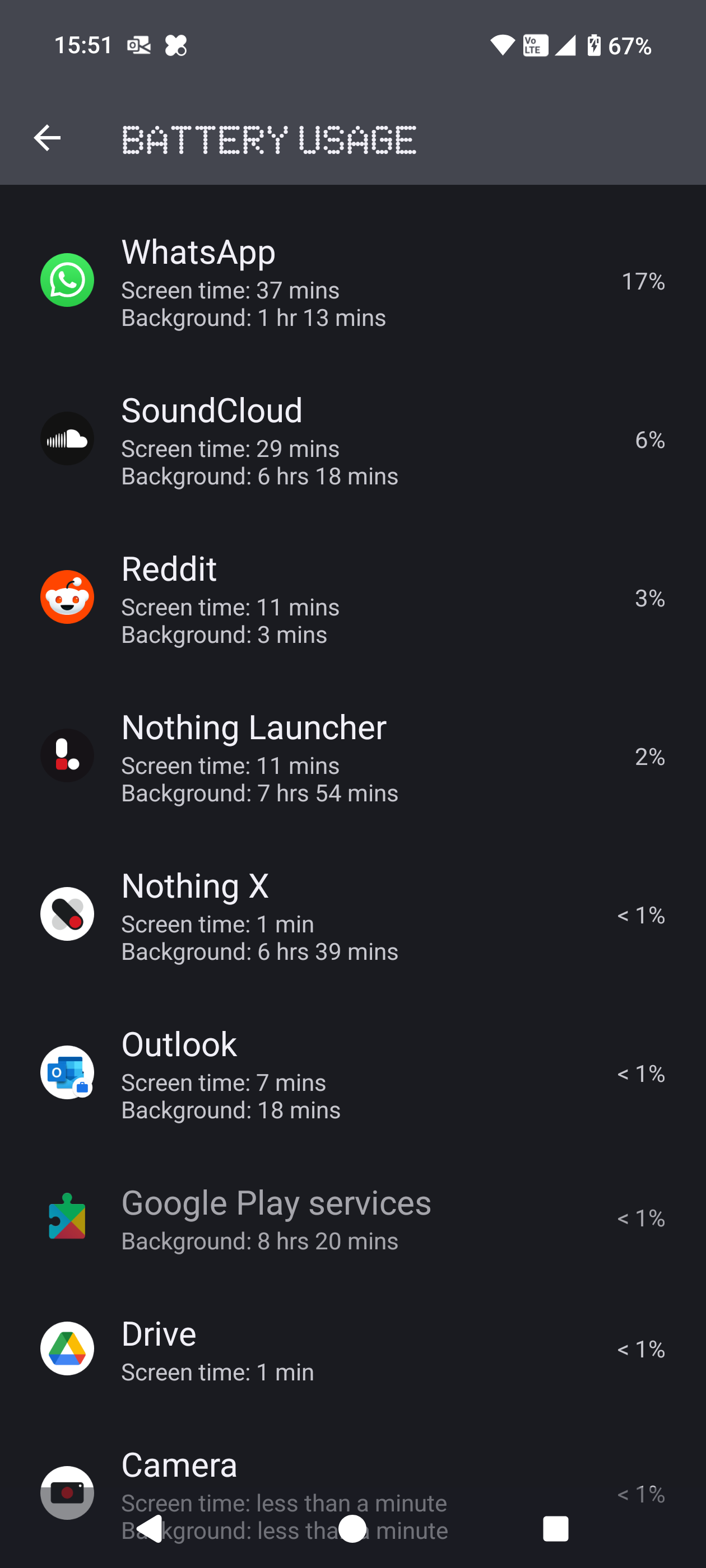View Reddit battery usage details
The height and width of the screenshot is (1568, 706).
(x=352, y=598)
